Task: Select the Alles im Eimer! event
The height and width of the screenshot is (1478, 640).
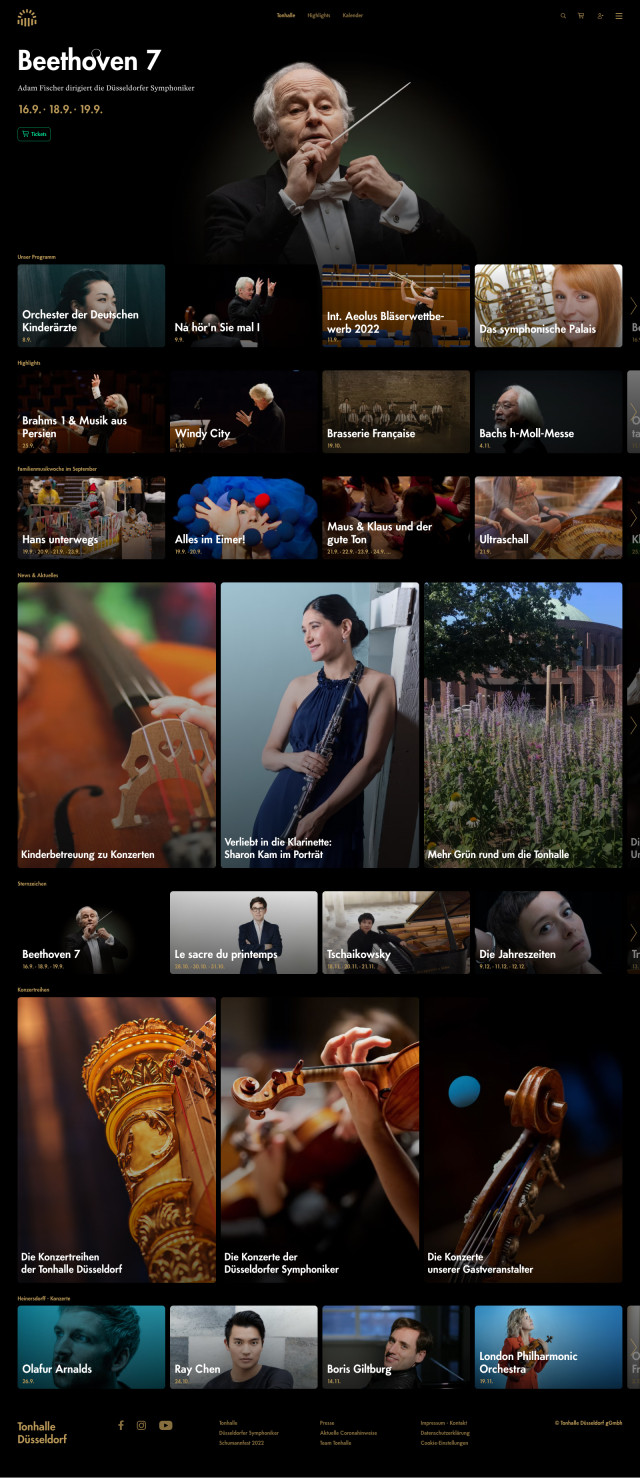Action: pyautogui.click(x=243, y=517)
